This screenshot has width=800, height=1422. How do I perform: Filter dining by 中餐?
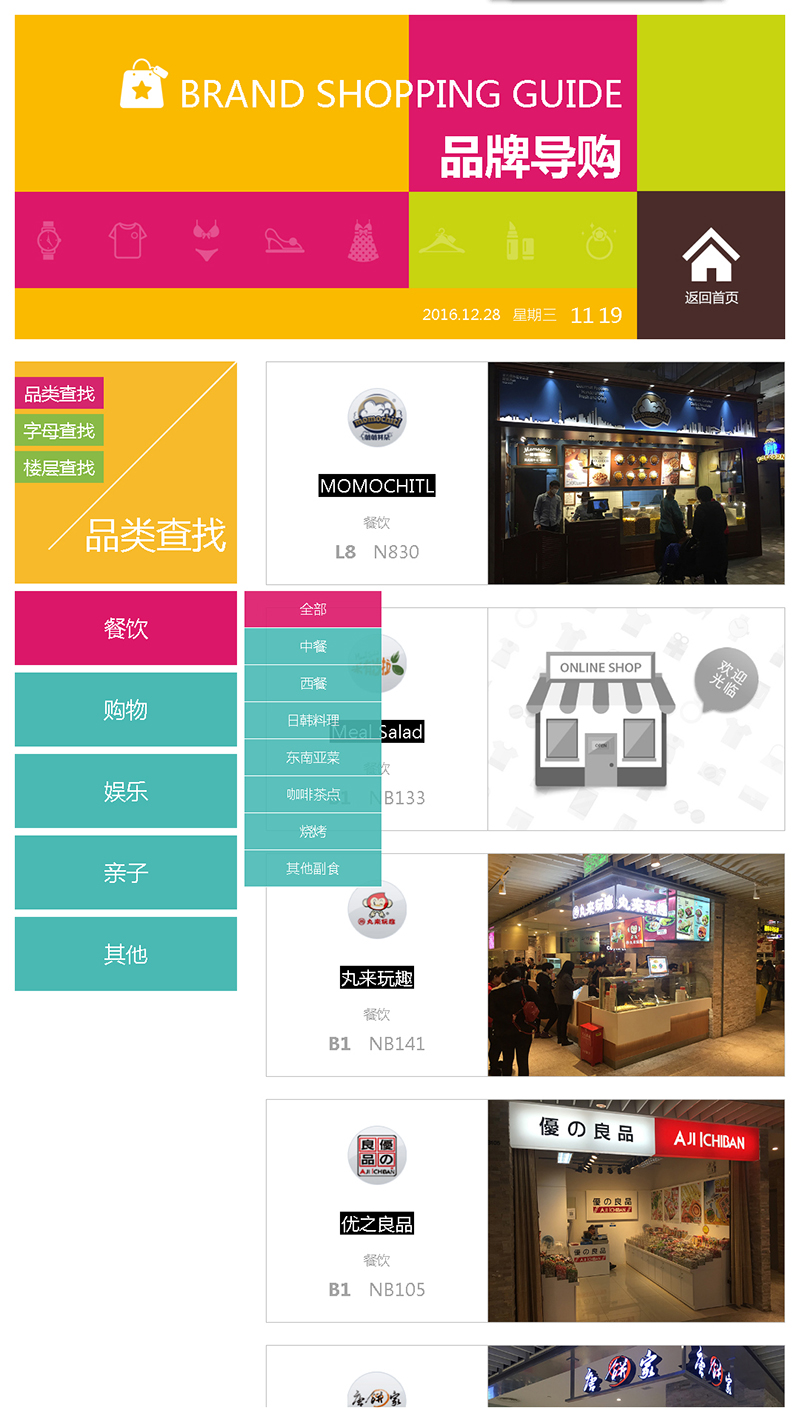313,646
